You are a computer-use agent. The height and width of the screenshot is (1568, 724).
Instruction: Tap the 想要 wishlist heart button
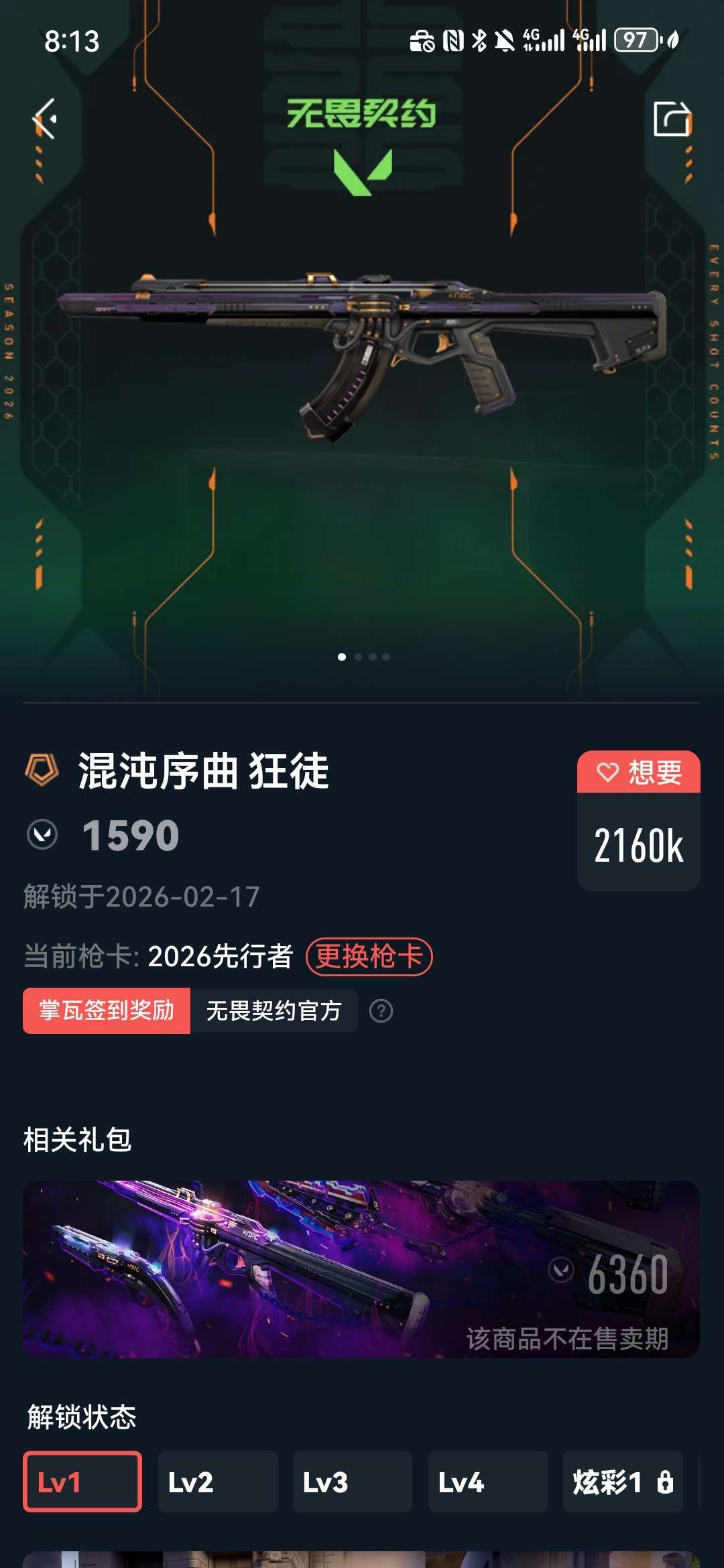pyautogui.click(x=638, y=773)
